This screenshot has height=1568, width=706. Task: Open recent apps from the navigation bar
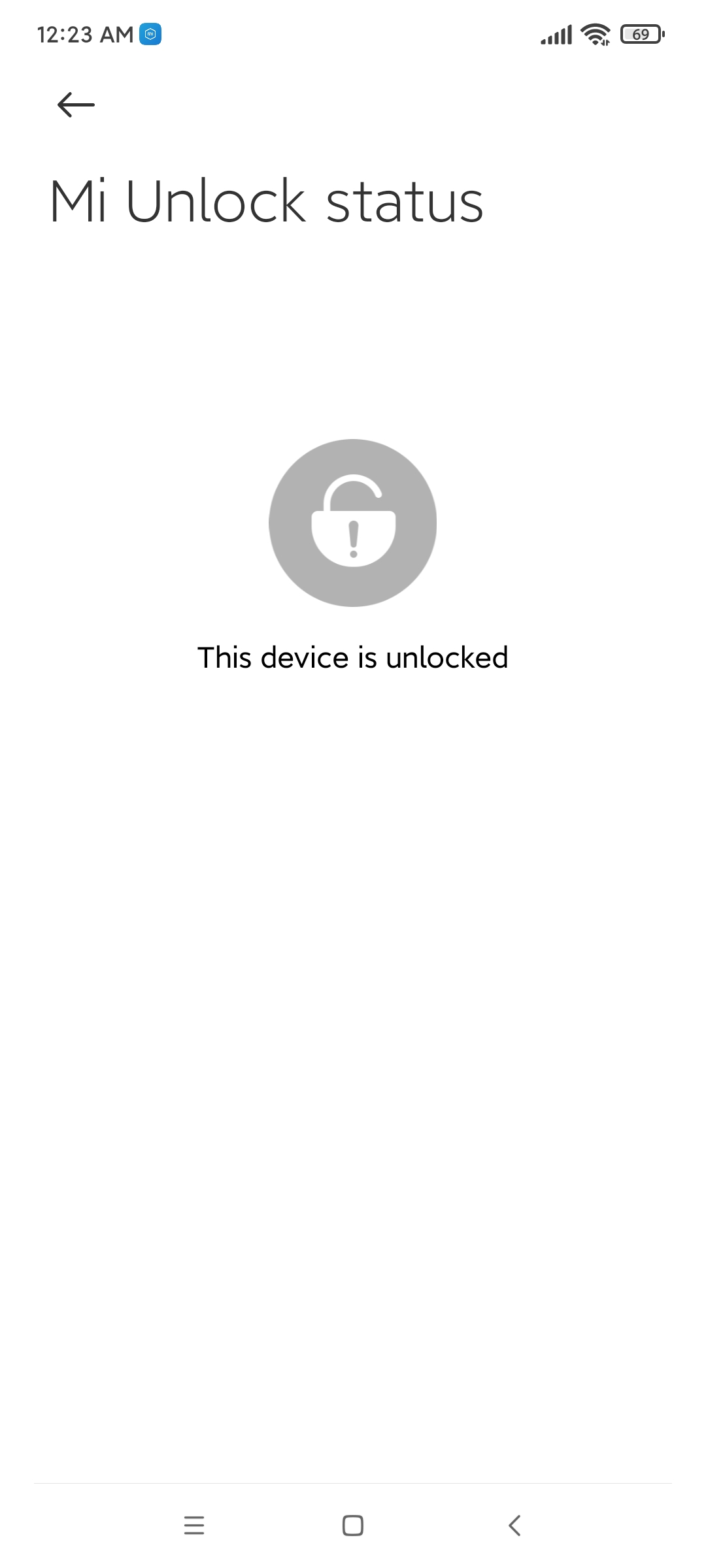(x=194, y=1526)
